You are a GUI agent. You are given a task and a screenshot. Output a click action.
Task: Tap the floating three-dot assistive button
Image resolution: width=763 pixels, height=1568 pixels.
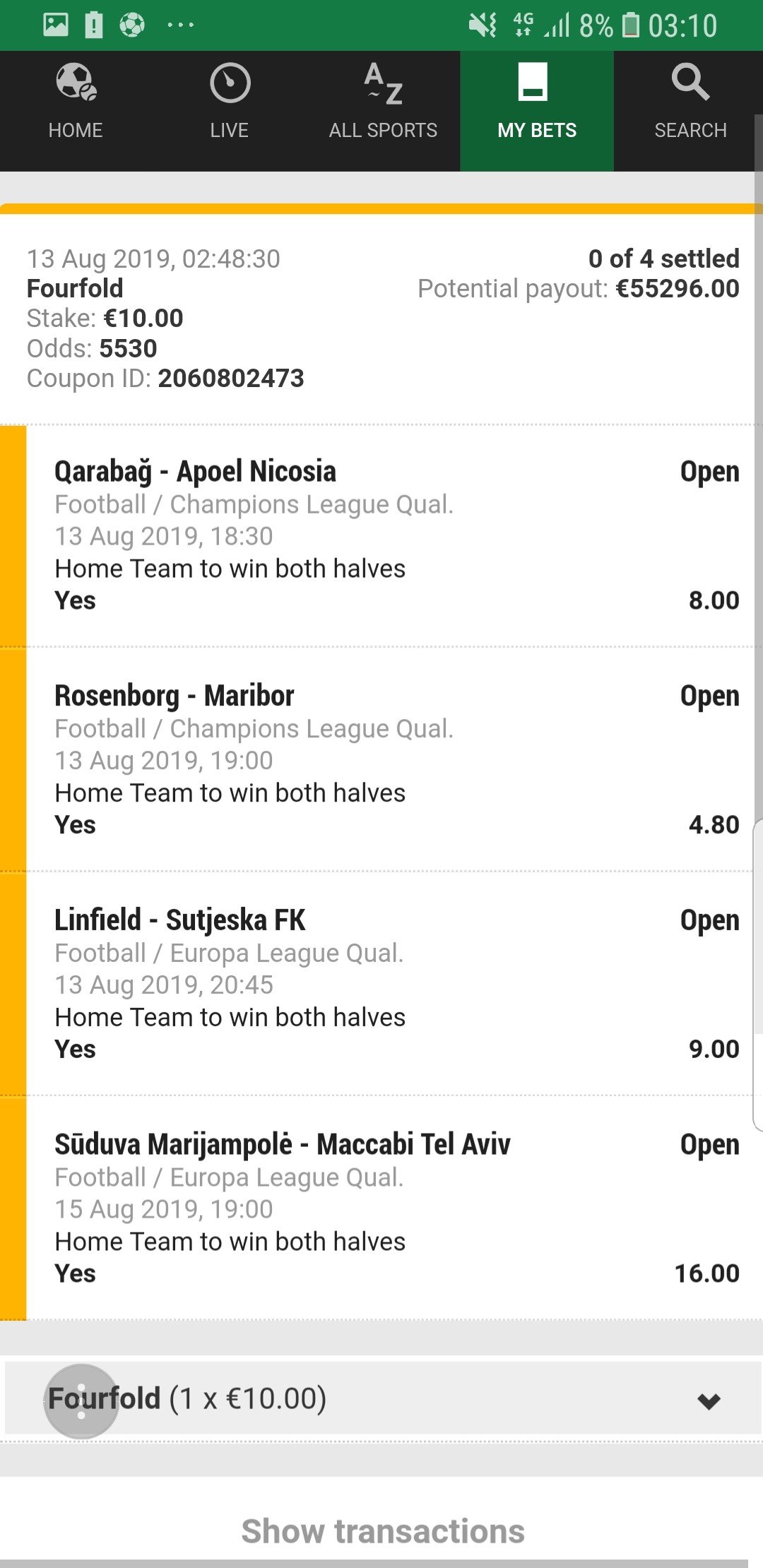point(81,1401)
